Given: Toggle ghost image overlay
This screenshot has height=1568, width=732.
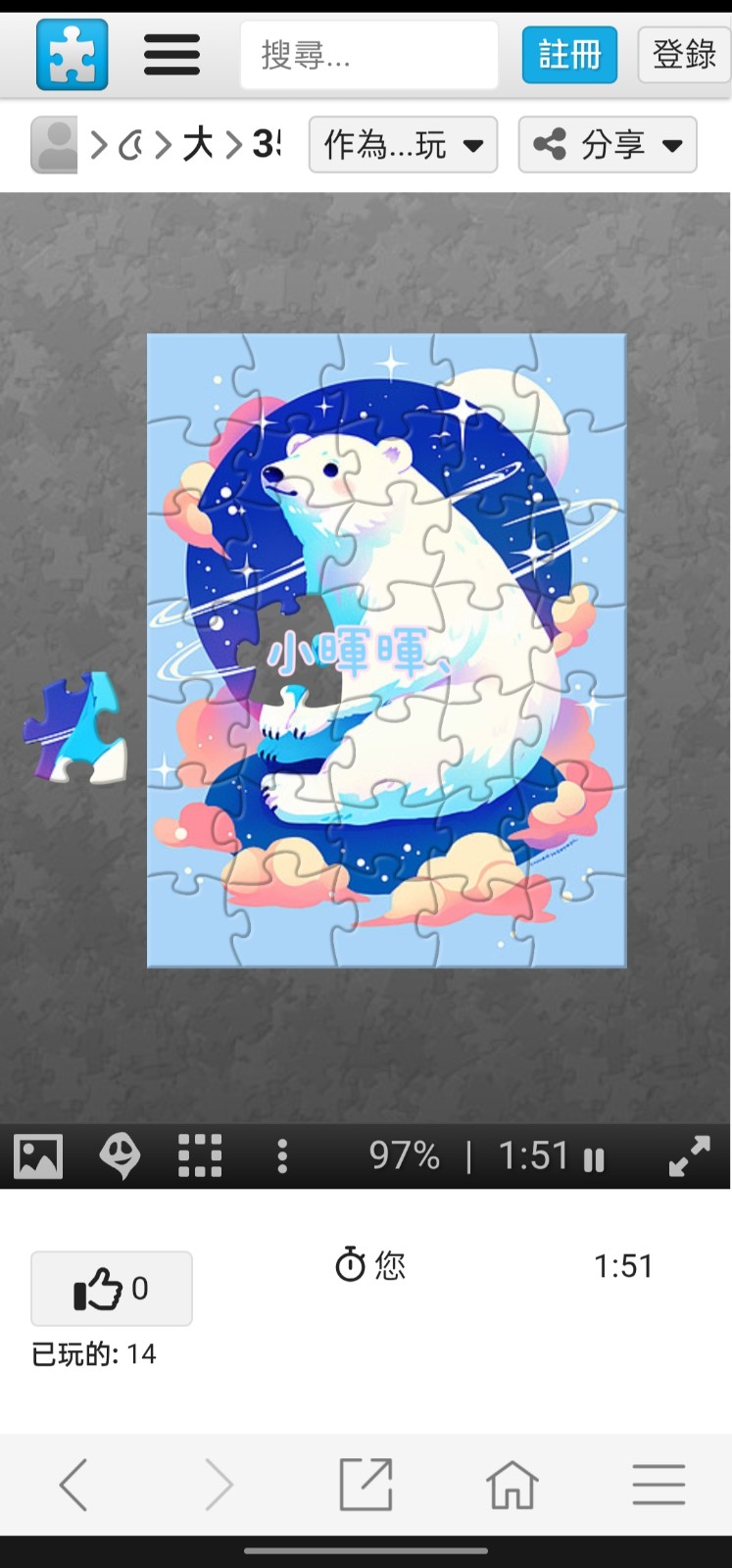Looking at the screenshot, I should [x=120, y=1156].
